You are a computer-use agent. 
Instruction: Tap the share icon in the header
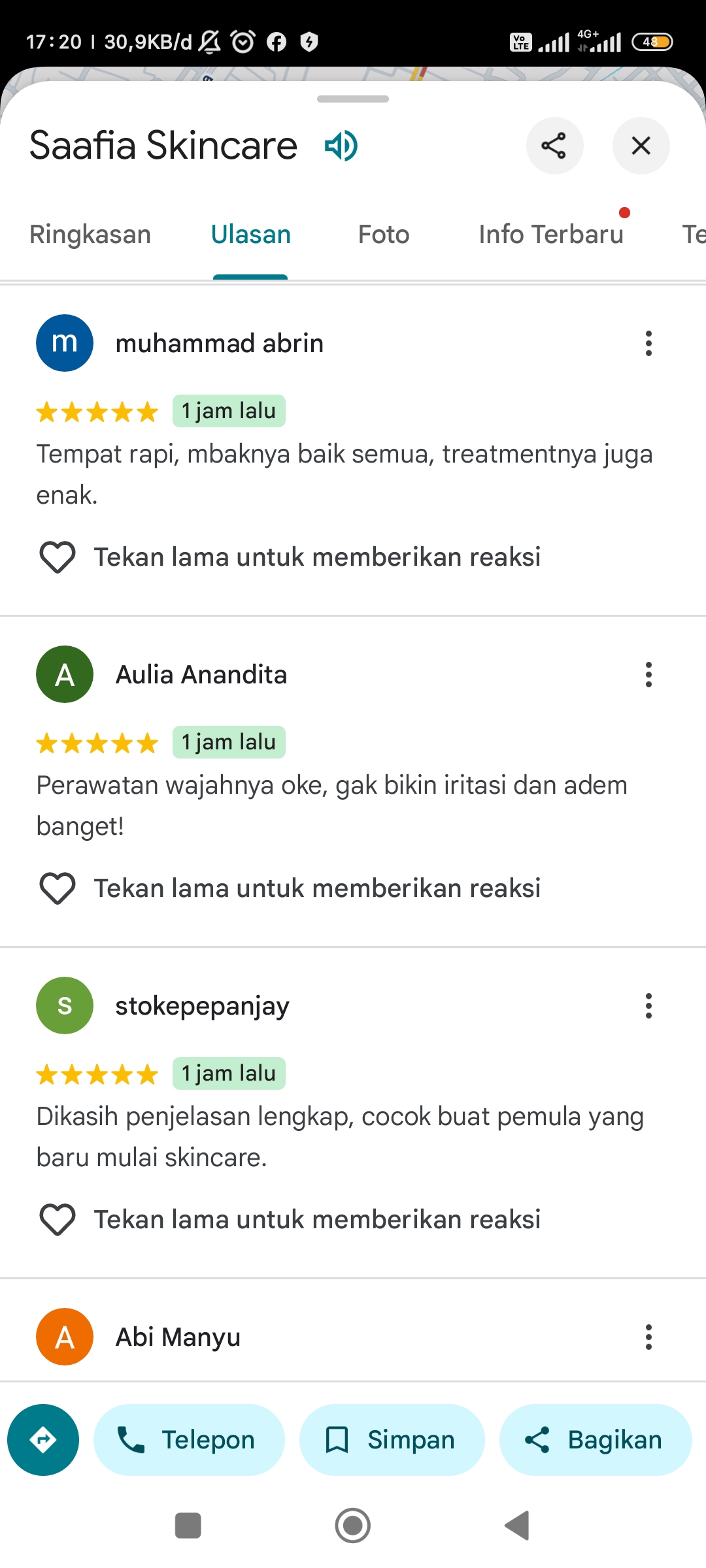point(554,146)
